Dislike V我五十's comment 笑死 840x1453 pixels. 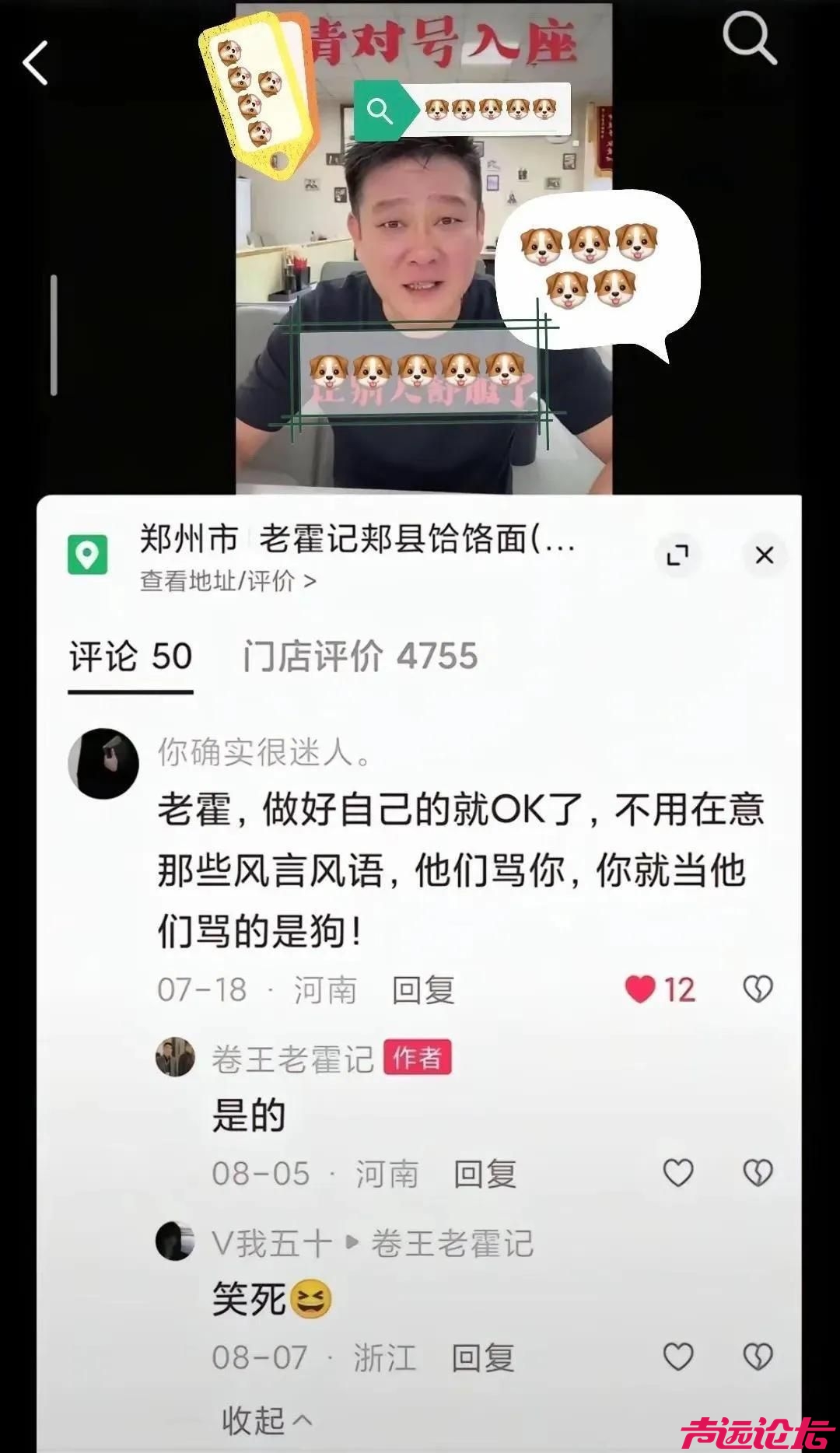pyautogui.click(x=758, y=1357)
